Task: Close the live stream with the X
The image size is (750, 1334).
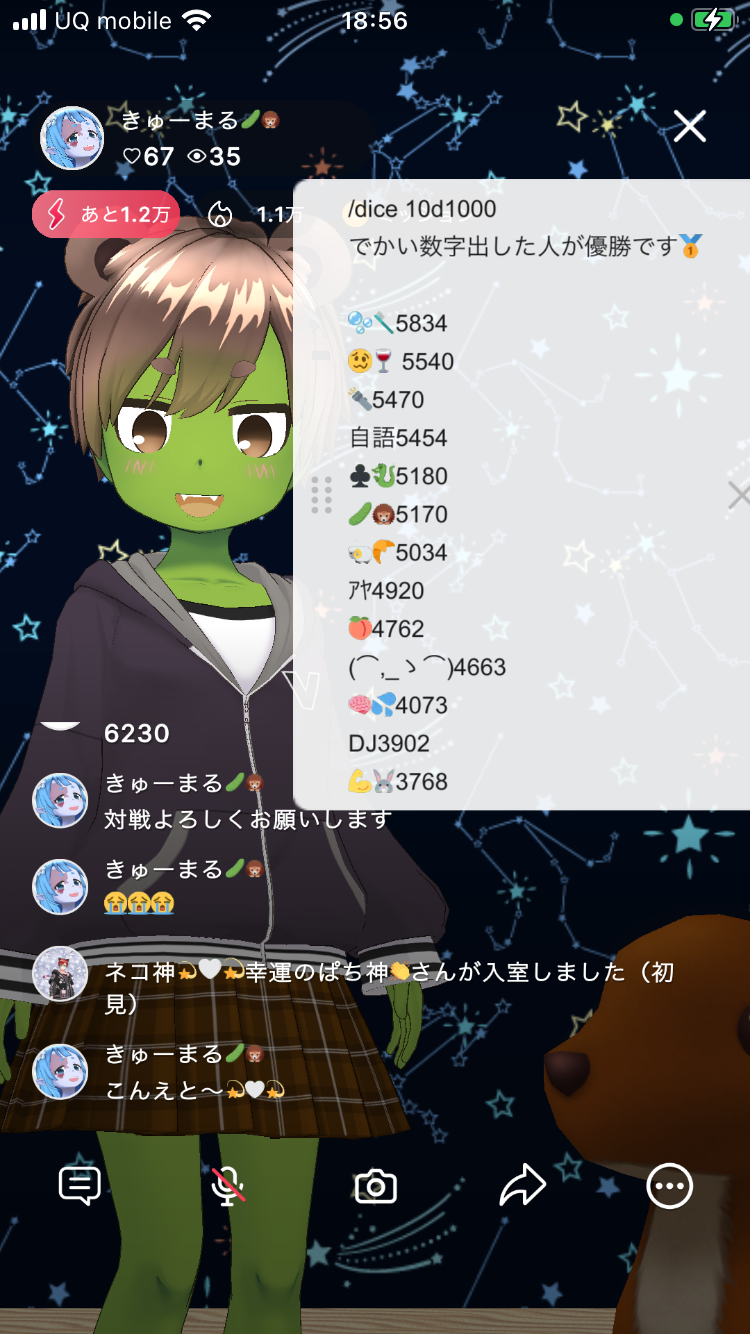Action: (x=689, y=126)
